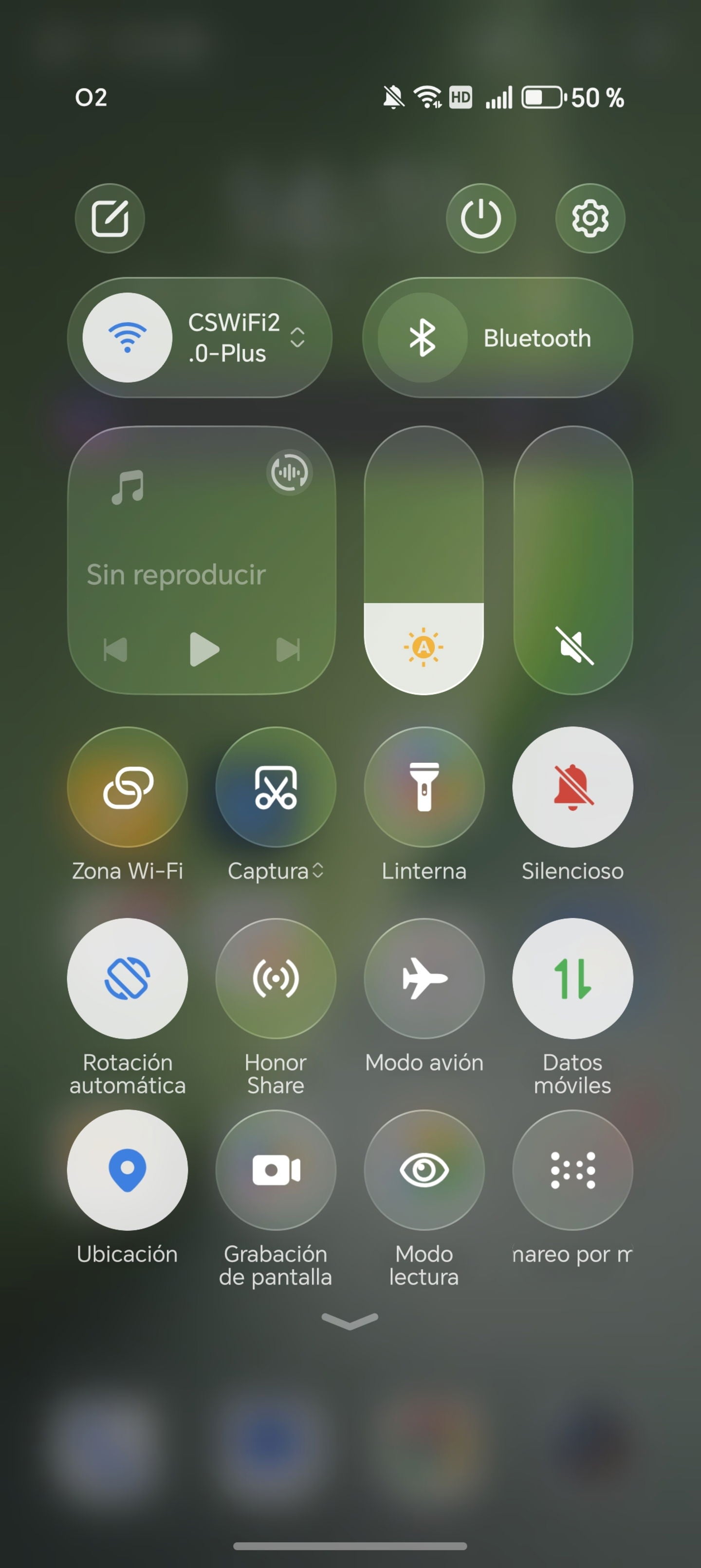Activate Modo avión
Image resolution: width=701 pixels, height=1568 pixels.
424,978
